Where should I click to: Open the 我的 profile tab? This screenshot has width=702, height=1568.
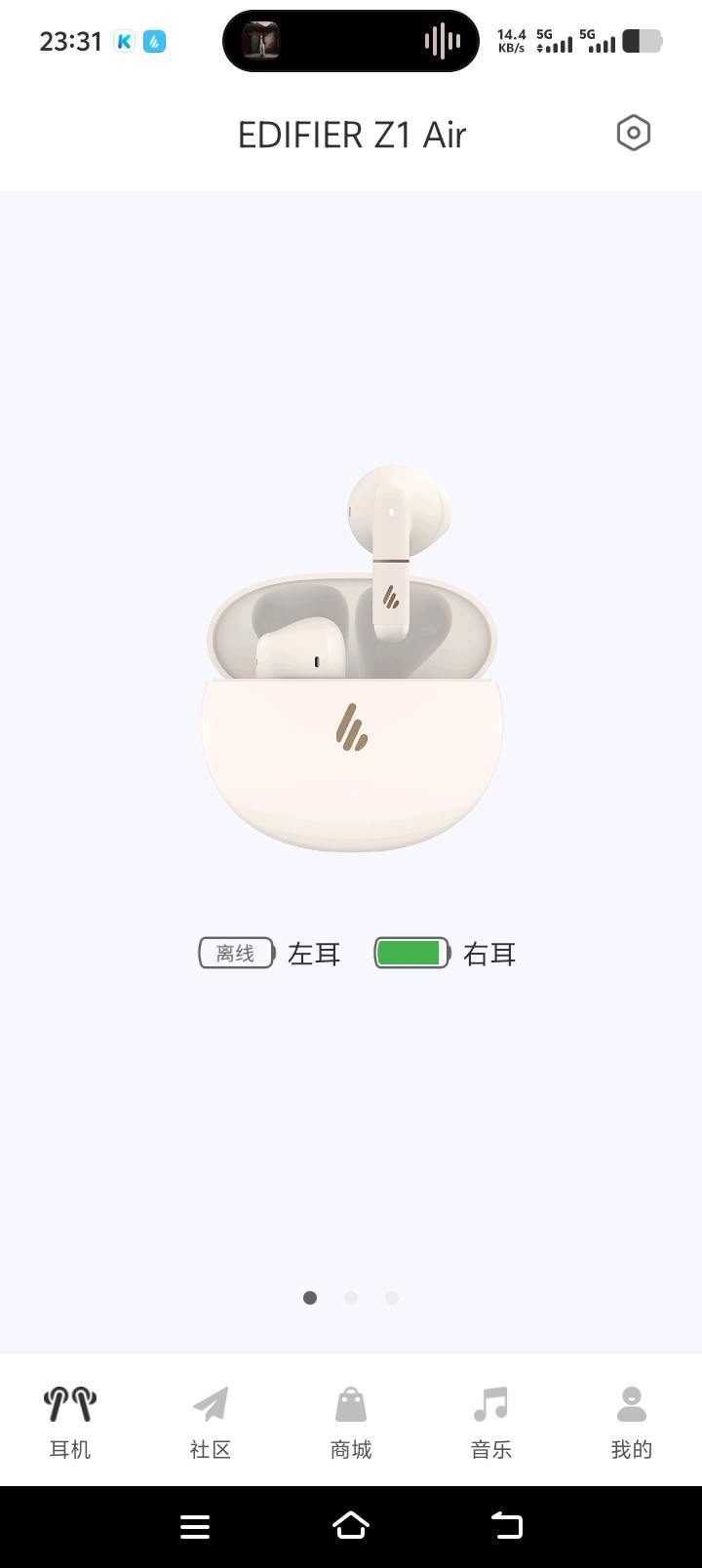point(631,1422)
